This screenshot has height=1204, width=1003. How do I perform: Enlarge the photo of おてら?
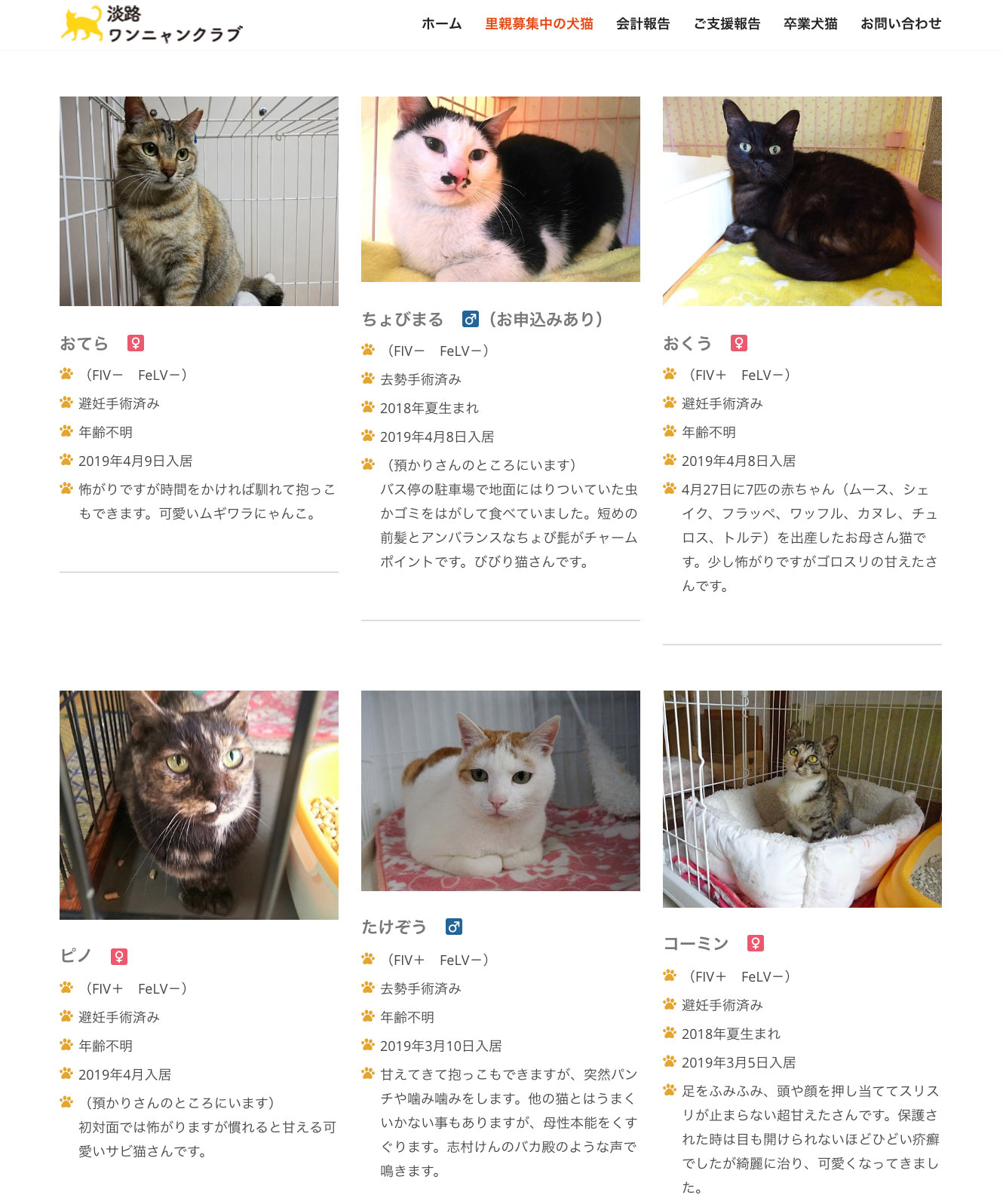199,201
